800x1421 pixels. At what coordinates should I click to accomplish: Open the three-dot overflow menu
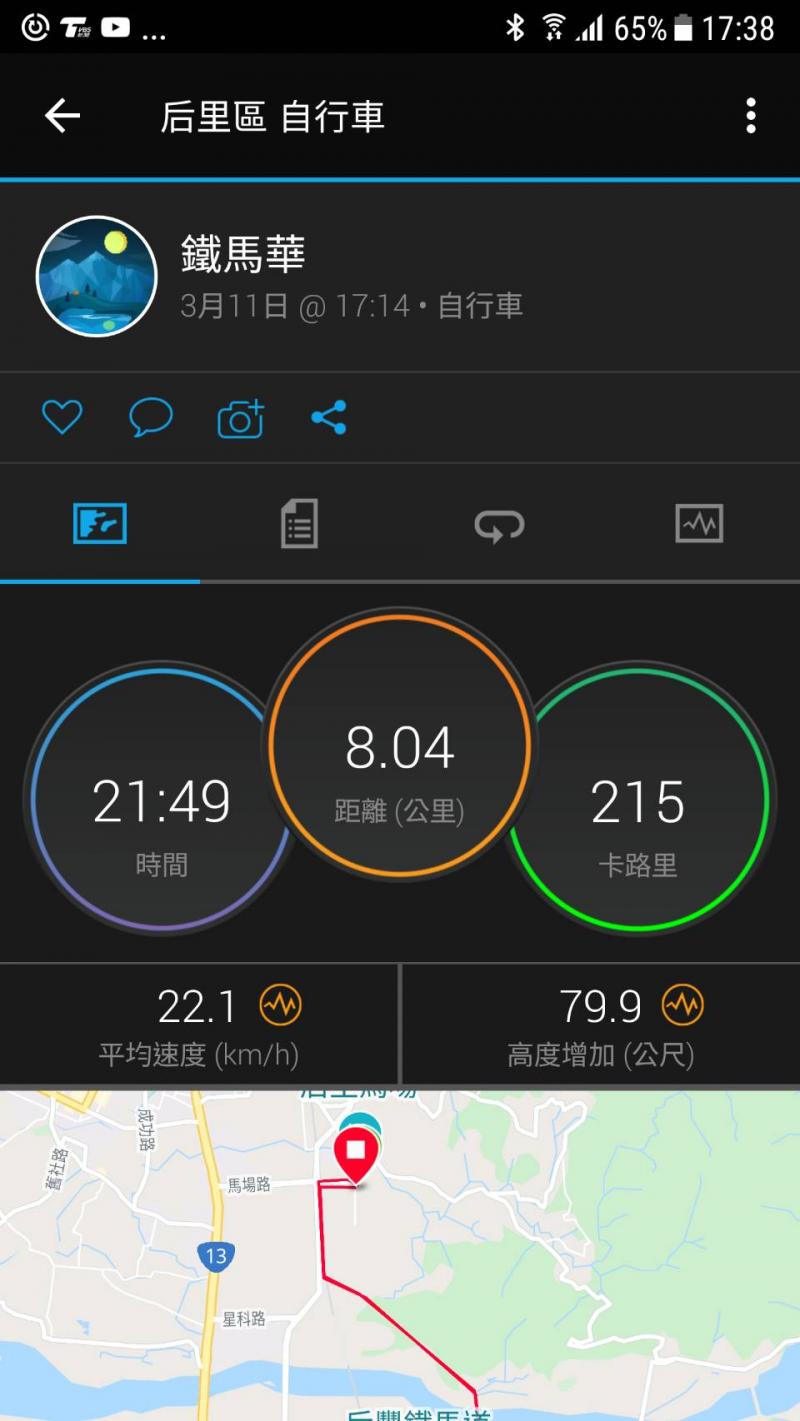tap(751, 116)
